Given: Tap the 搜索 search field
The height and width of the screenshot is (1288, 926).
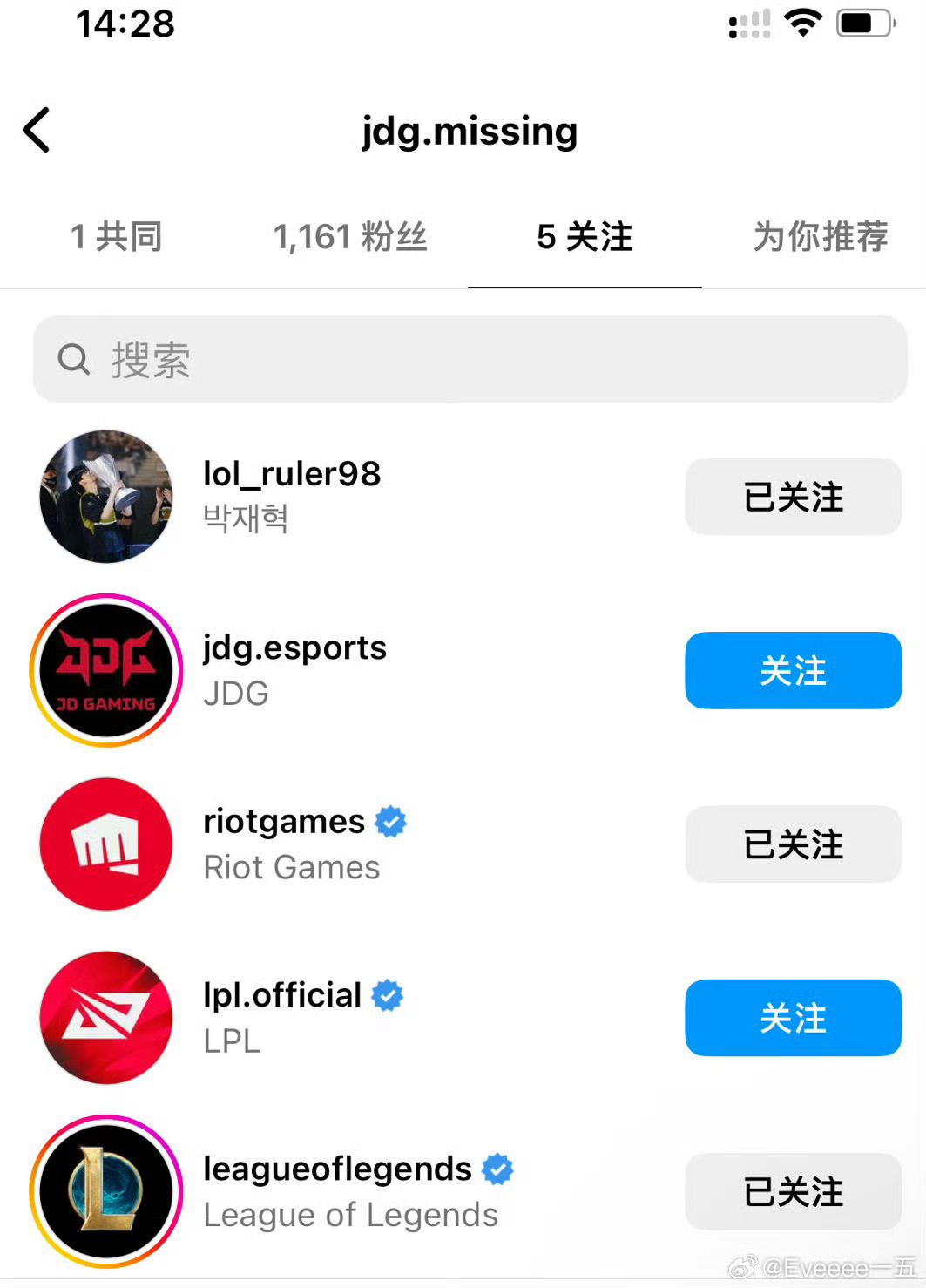Looking at the screenshot, I should [x=470, y=360].
